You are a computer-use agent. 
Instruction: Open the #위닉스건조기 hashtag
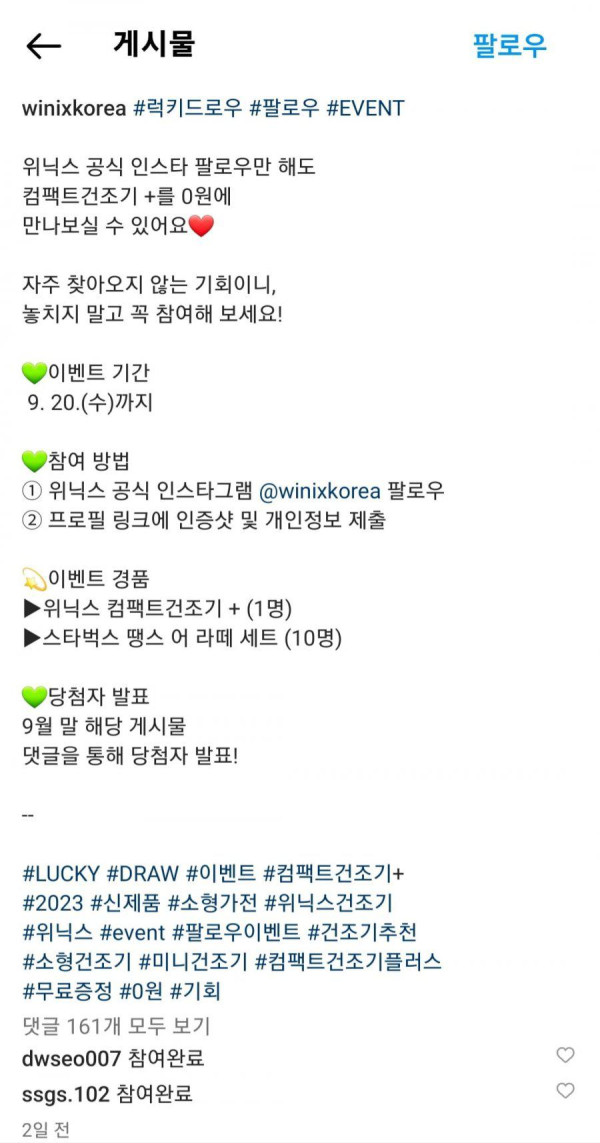click(x=328, y=903)
